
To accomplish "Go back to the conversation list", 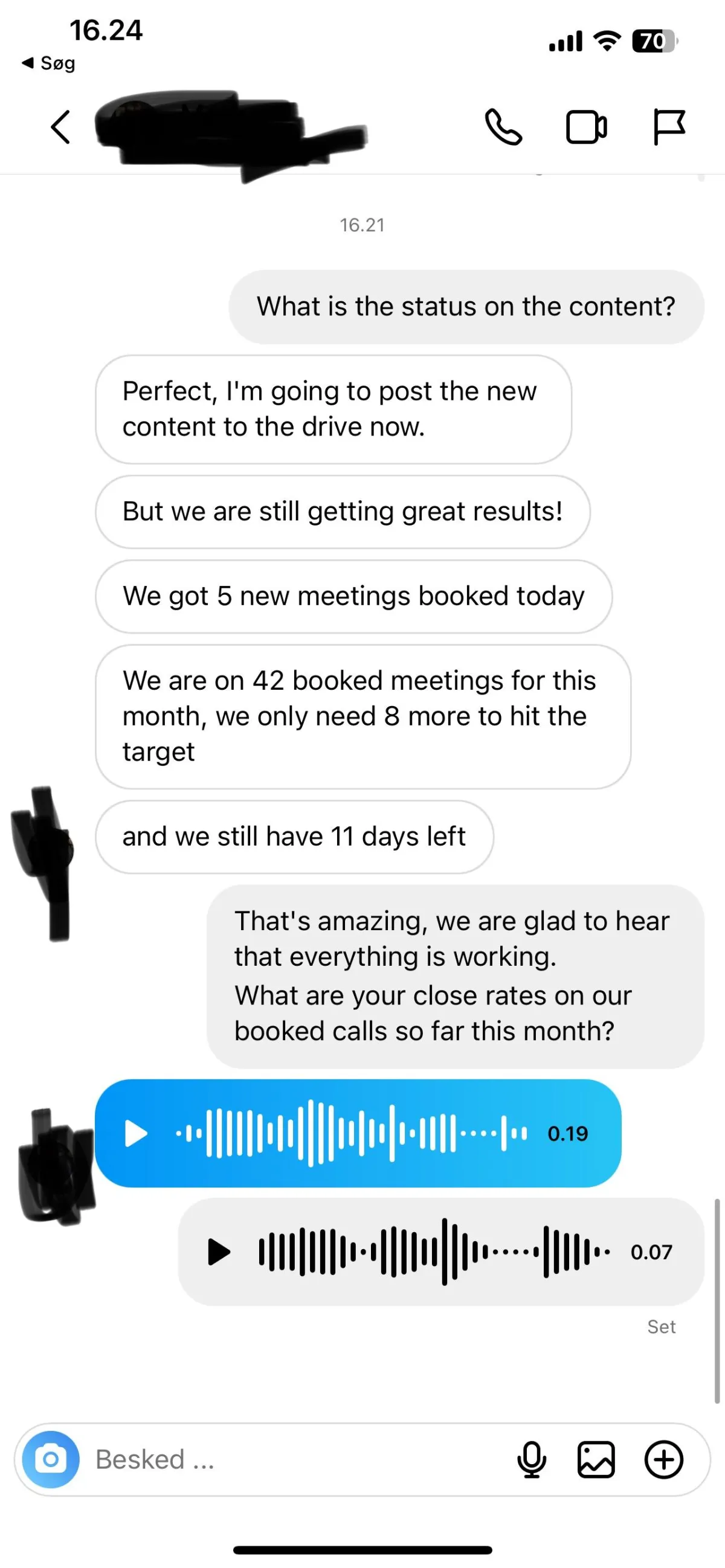I will pyautogui.click(x=60, y=127).
